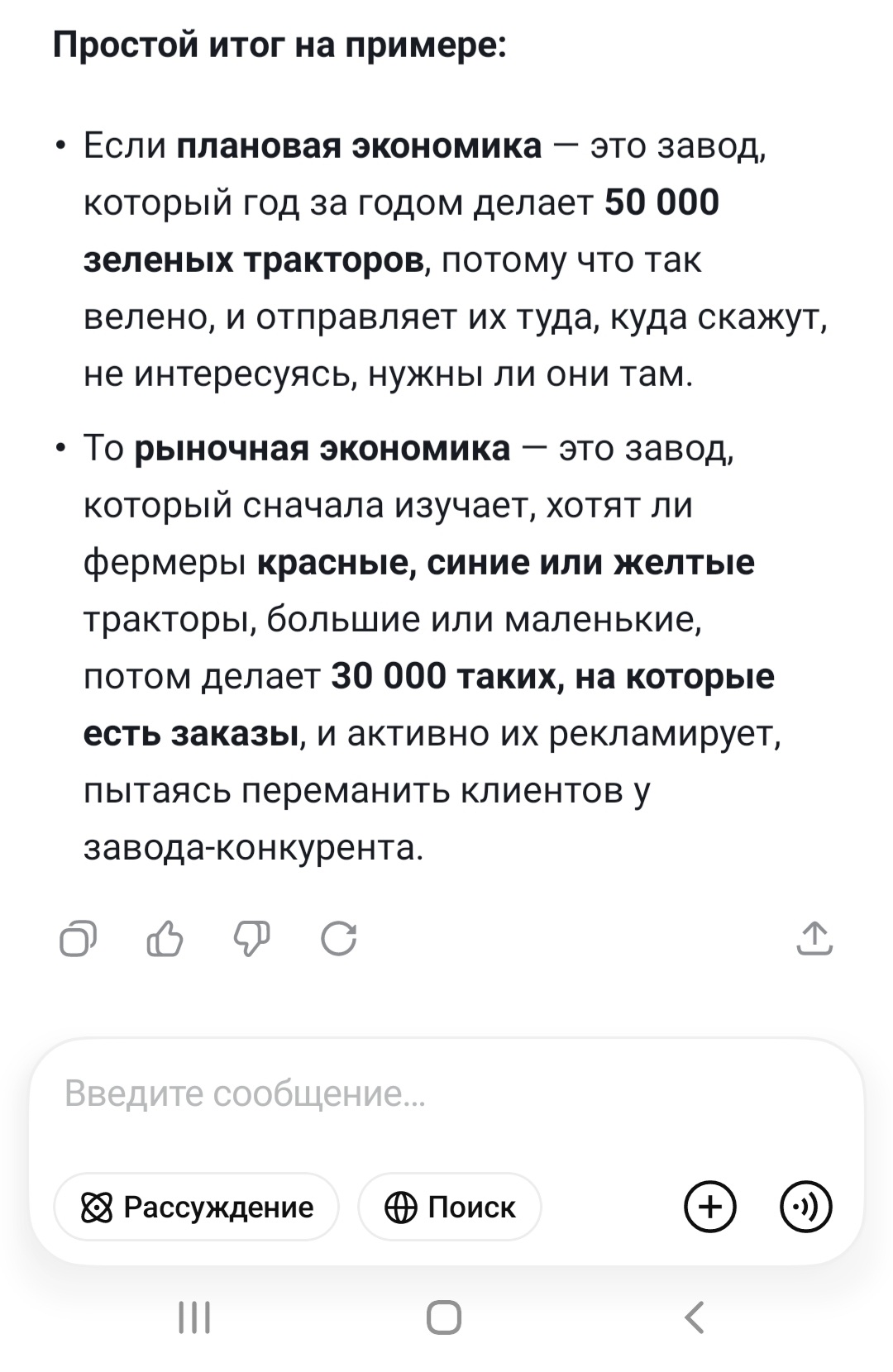The width and height of the screenshot is (893, 1372).
Task: Share the response
Action: tap(814, 939)
